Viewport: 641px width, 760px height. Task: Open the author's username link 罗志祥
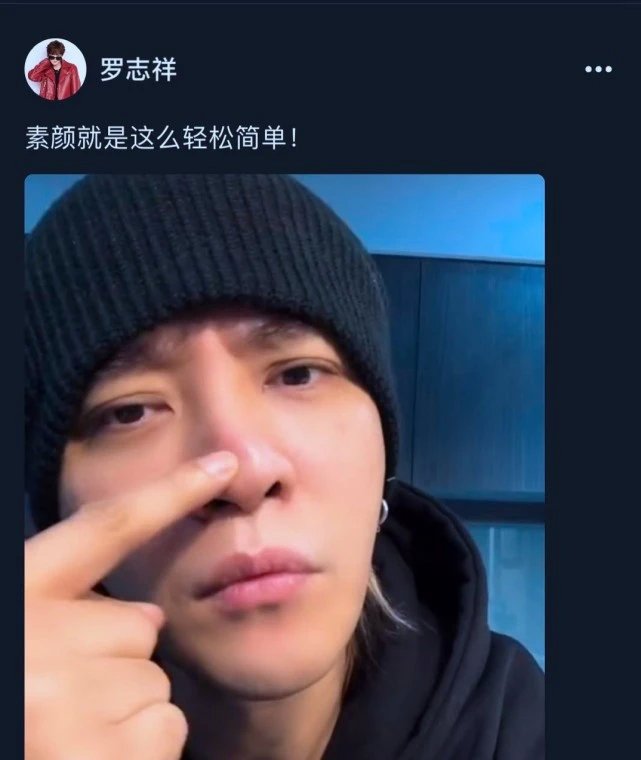point(138,69)
